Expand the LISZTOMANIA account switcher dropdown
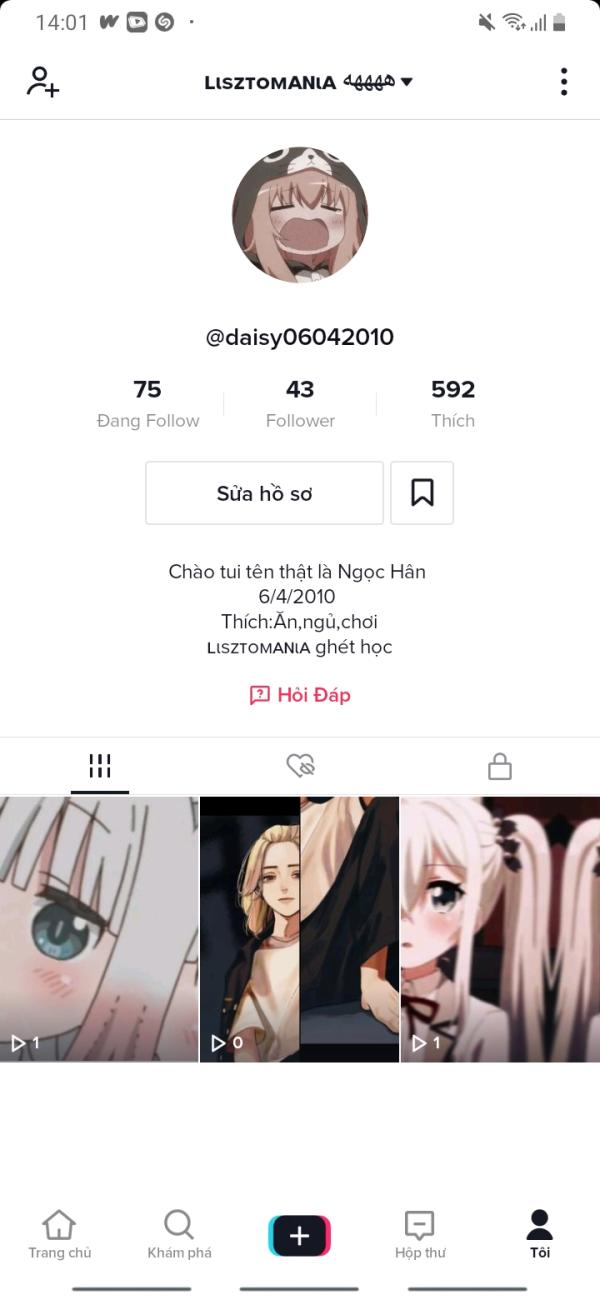 pos(308,83)
